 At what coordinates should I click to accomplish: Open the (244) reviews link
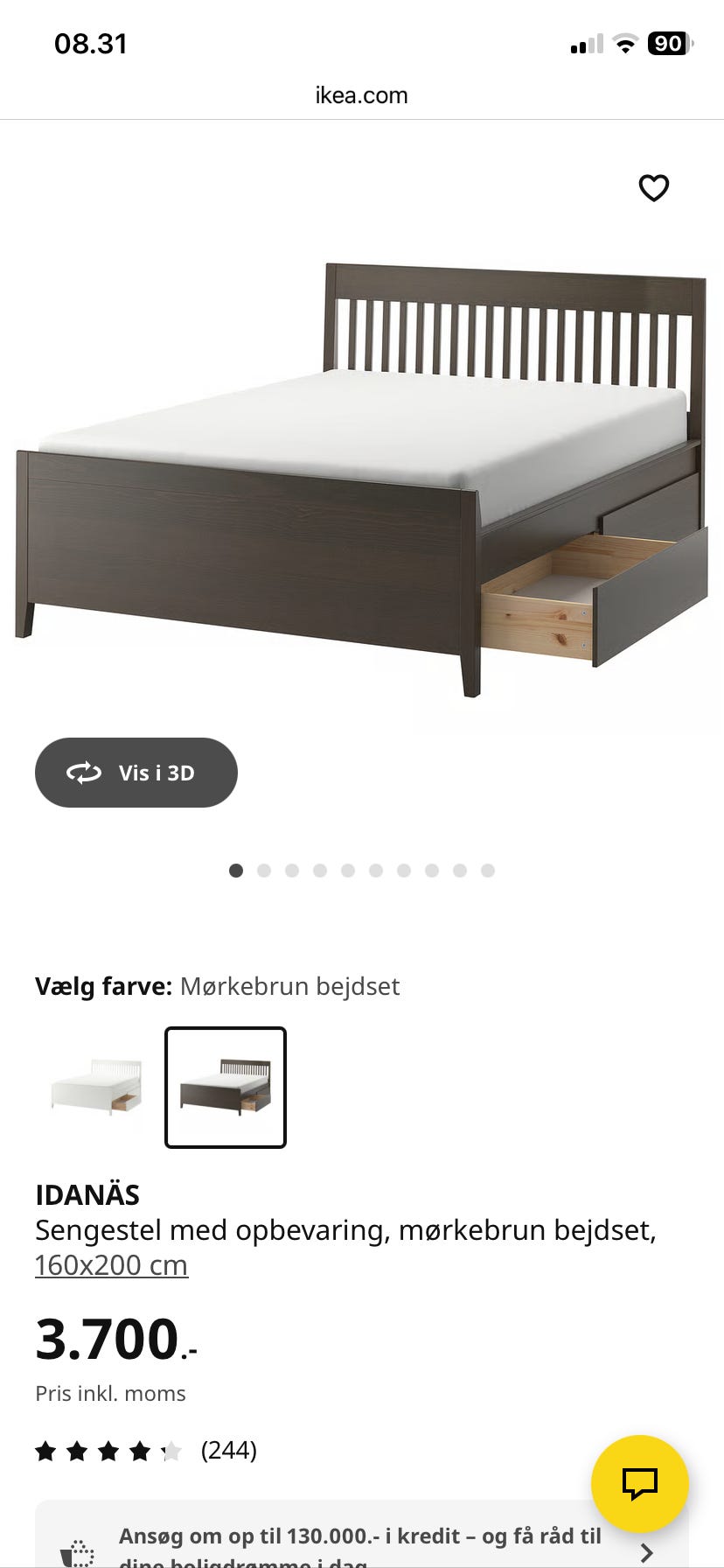coord(230,1451)
